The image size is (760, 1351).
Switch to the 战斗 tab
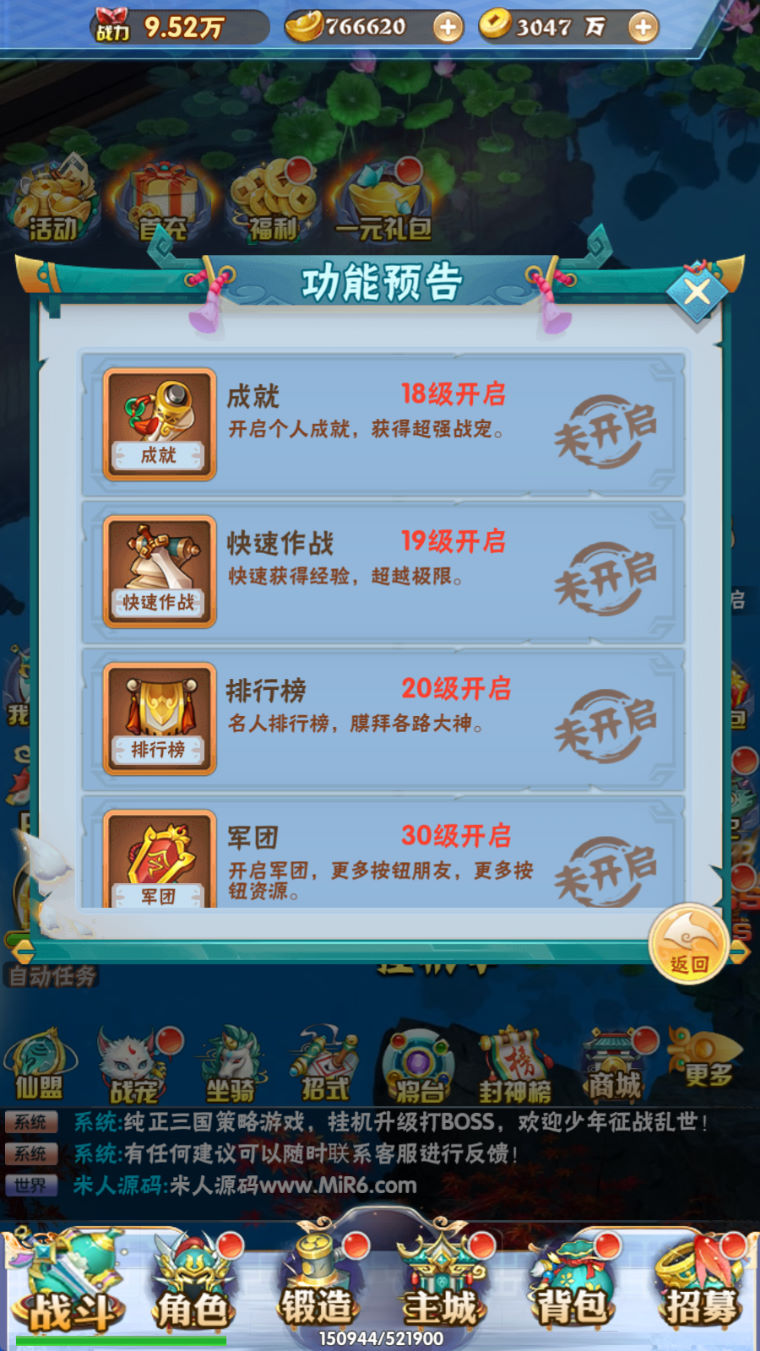point(65,1290)
